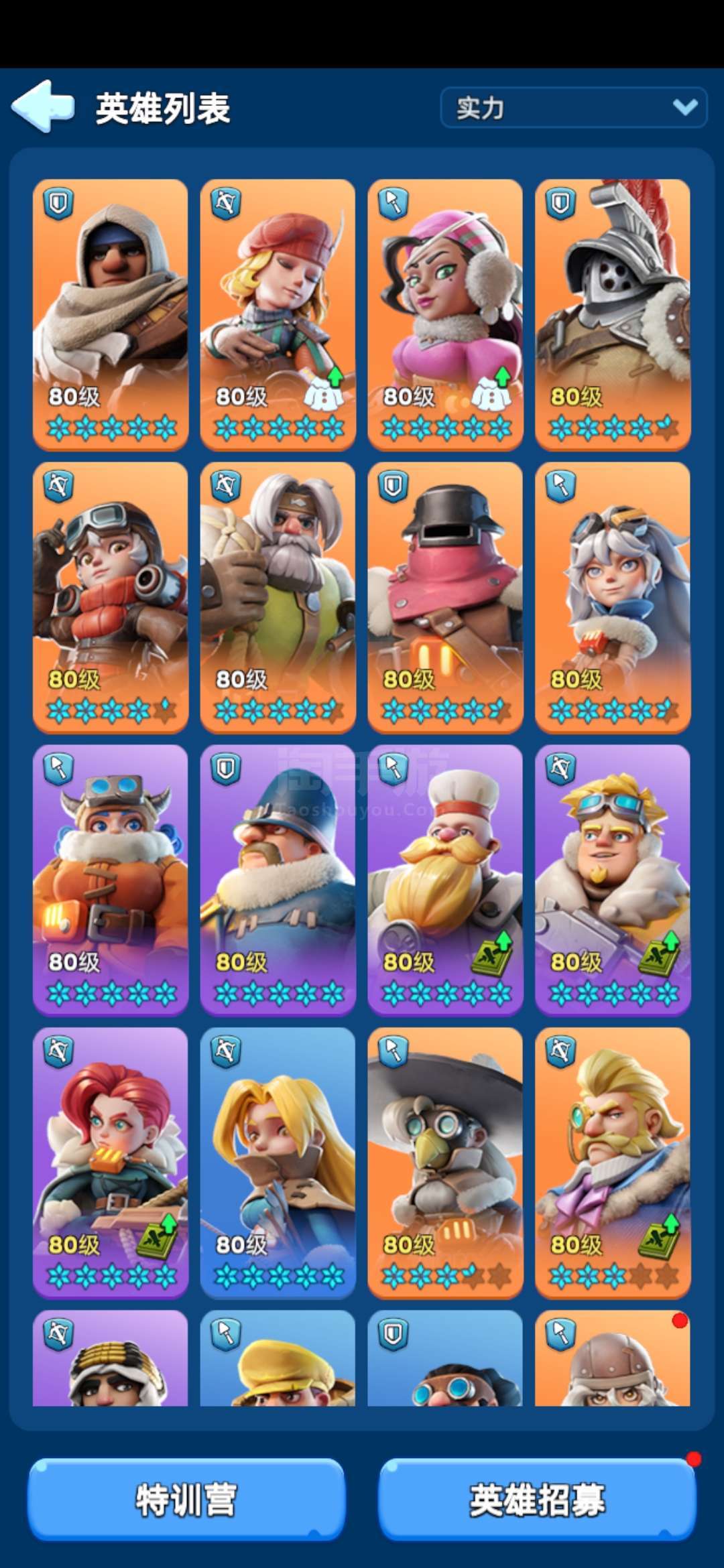
Task: Open the plague doctor mask hero card
Action: (445, 1163)
